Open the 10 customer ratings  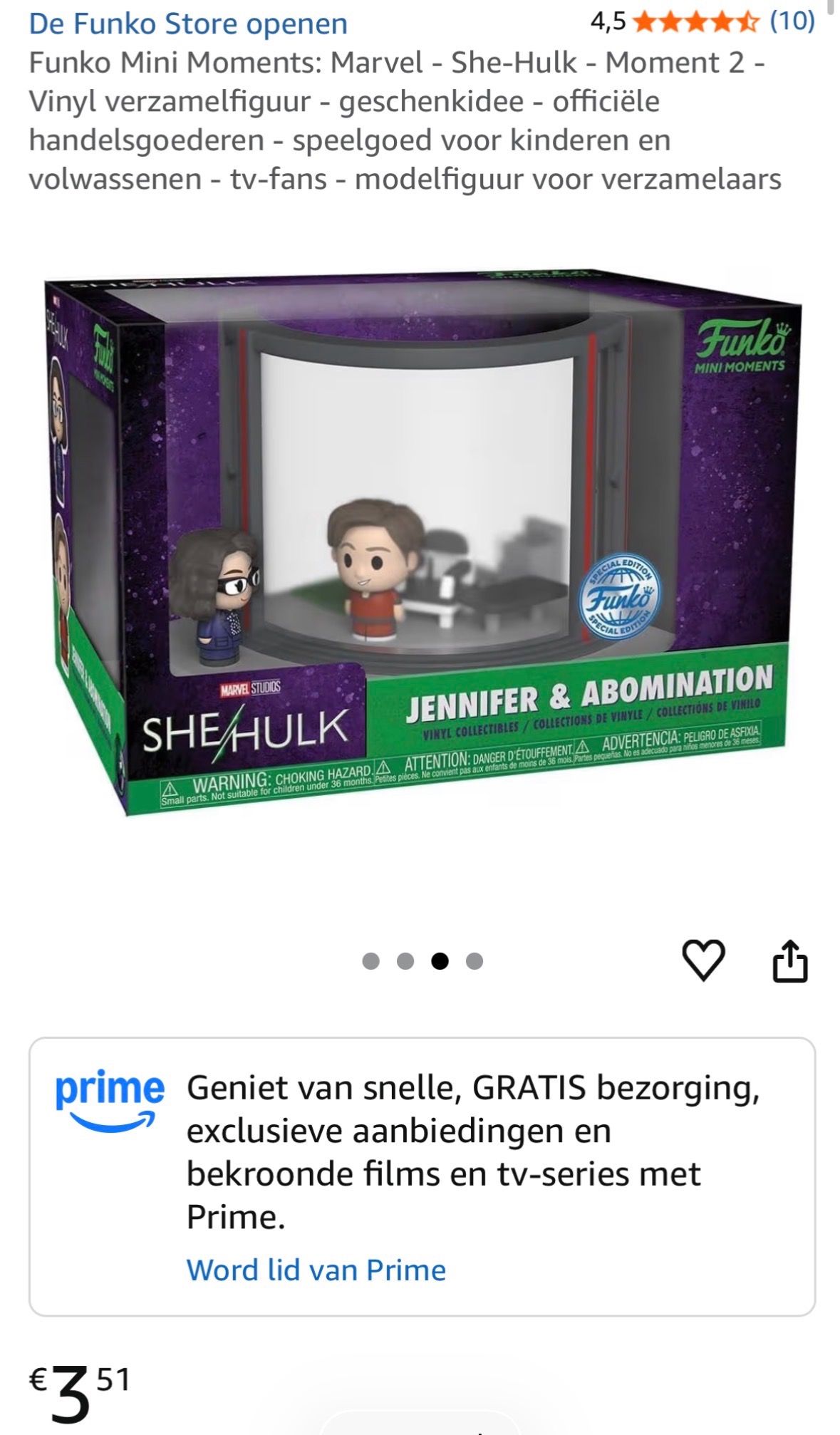point(792,22)
